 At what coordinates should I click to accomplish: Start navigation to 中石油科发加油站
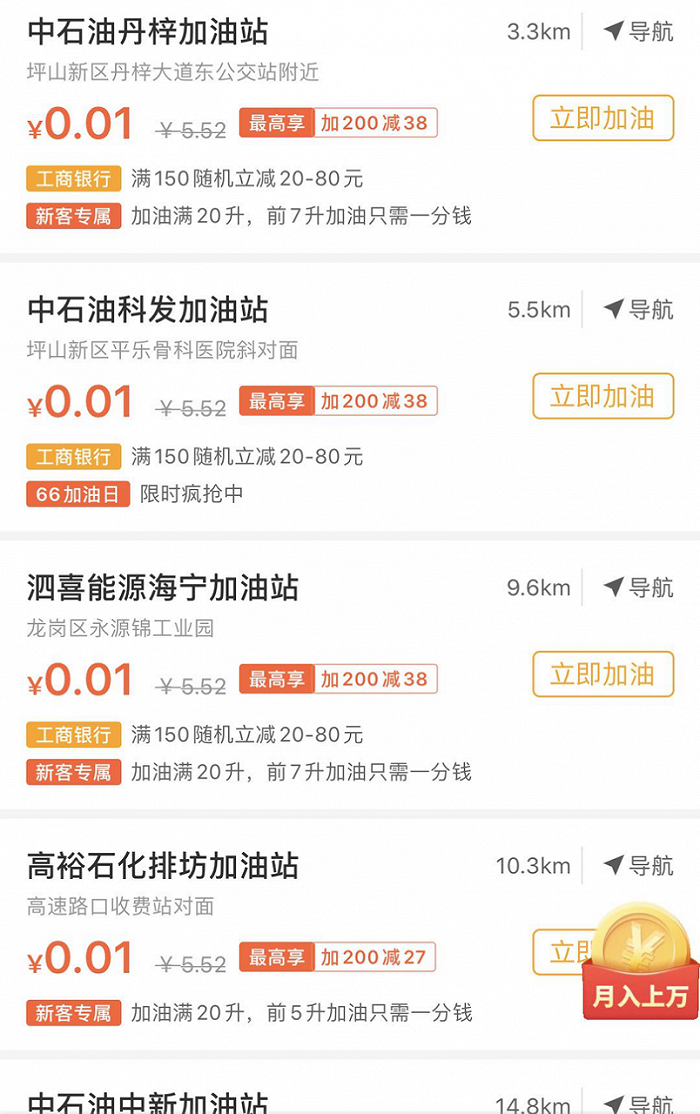(639, 310)
